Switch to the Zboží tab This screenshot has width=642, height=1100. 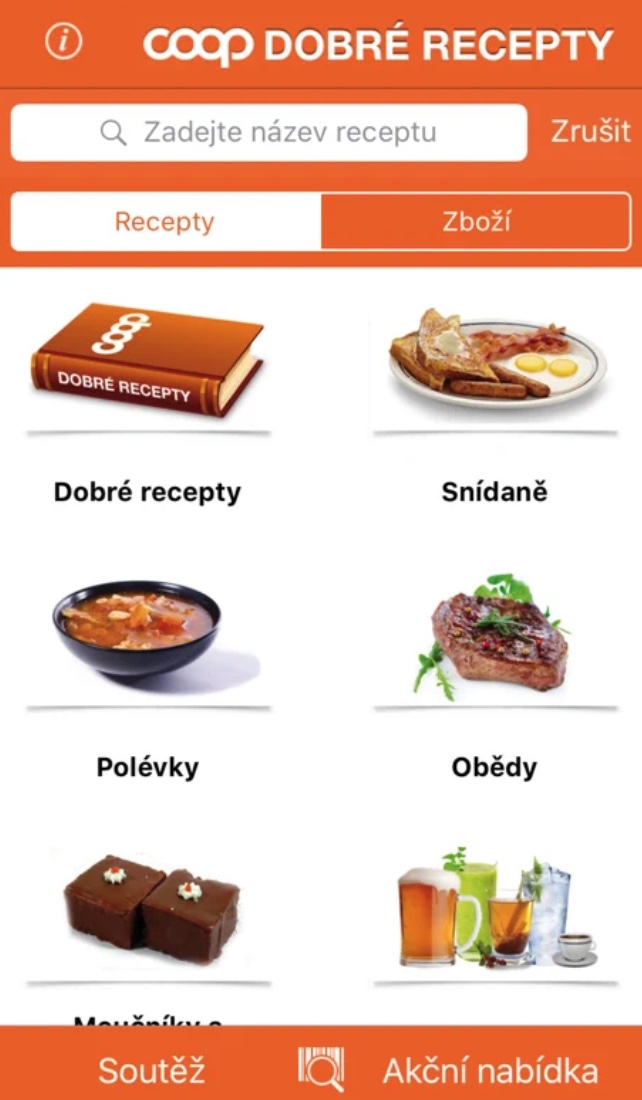click(476, 221)
